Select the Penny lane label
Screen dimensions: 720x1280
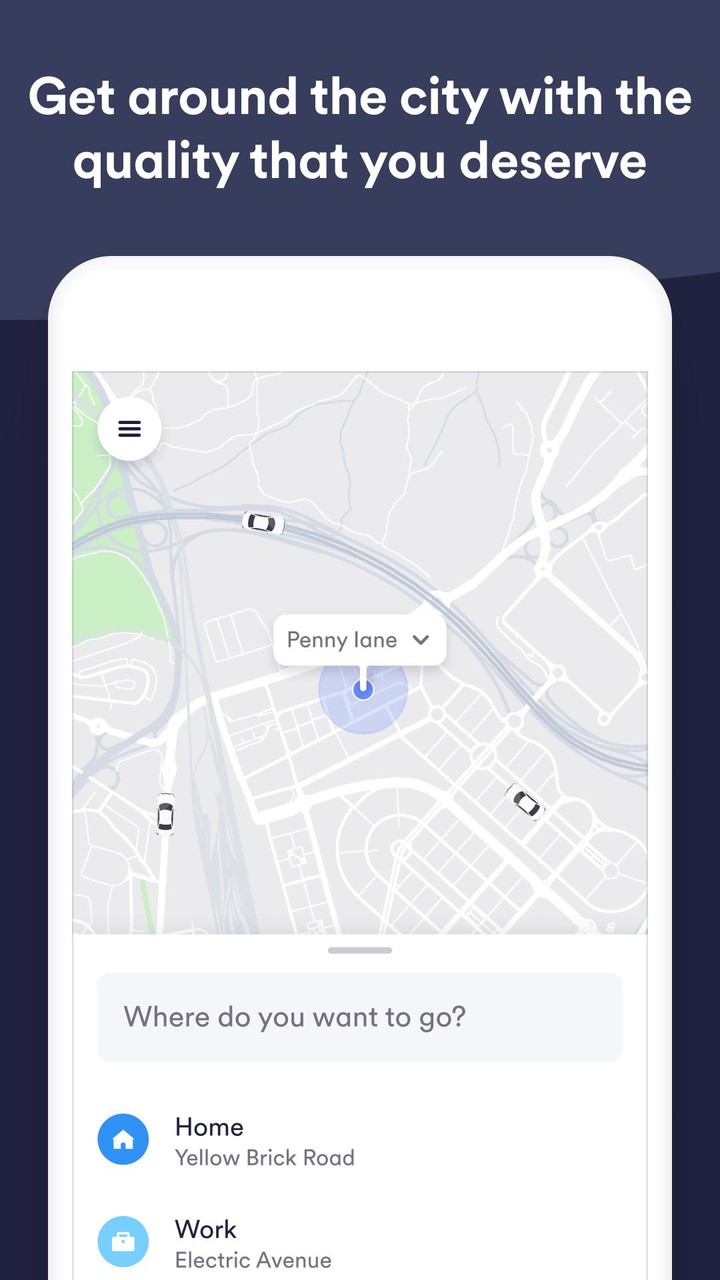341,639
